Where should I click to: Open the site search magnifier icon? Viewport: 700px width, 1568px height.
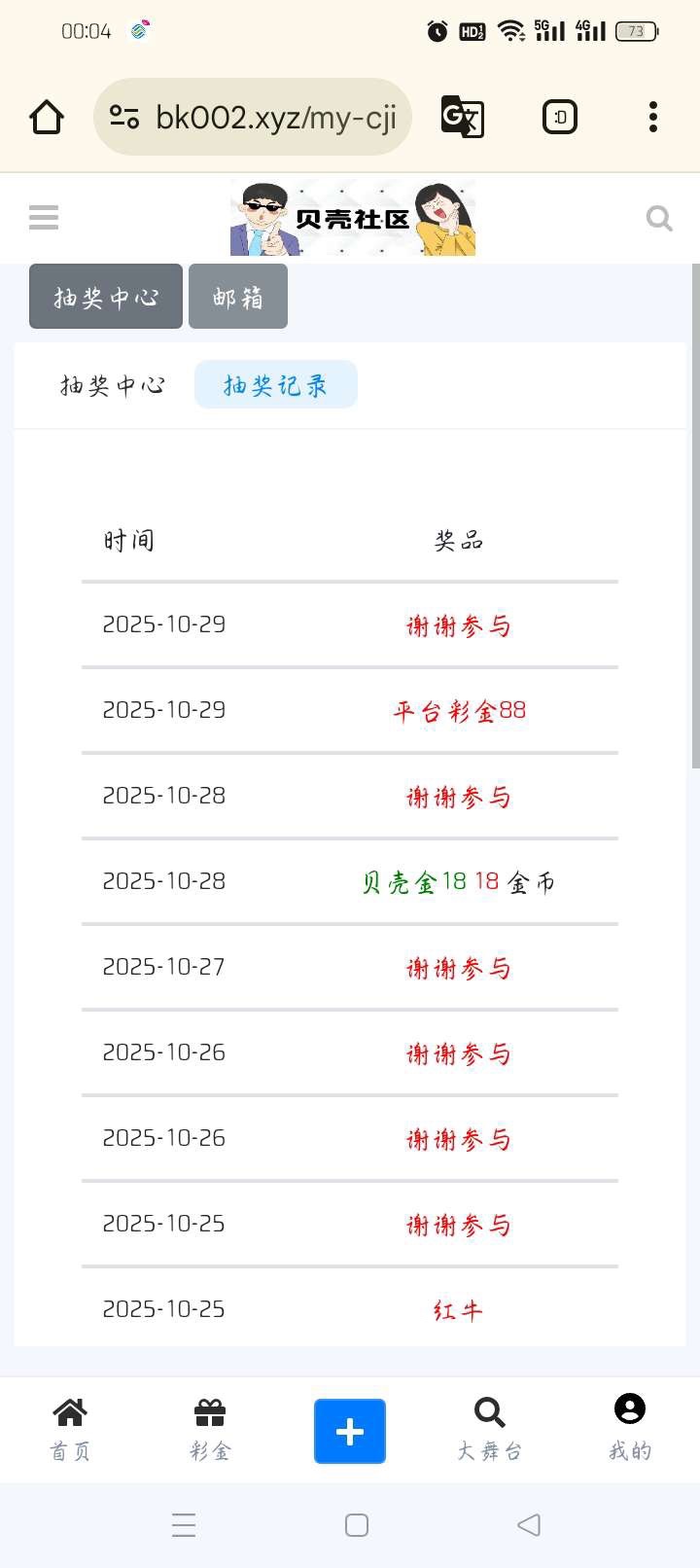click(659, 219)
